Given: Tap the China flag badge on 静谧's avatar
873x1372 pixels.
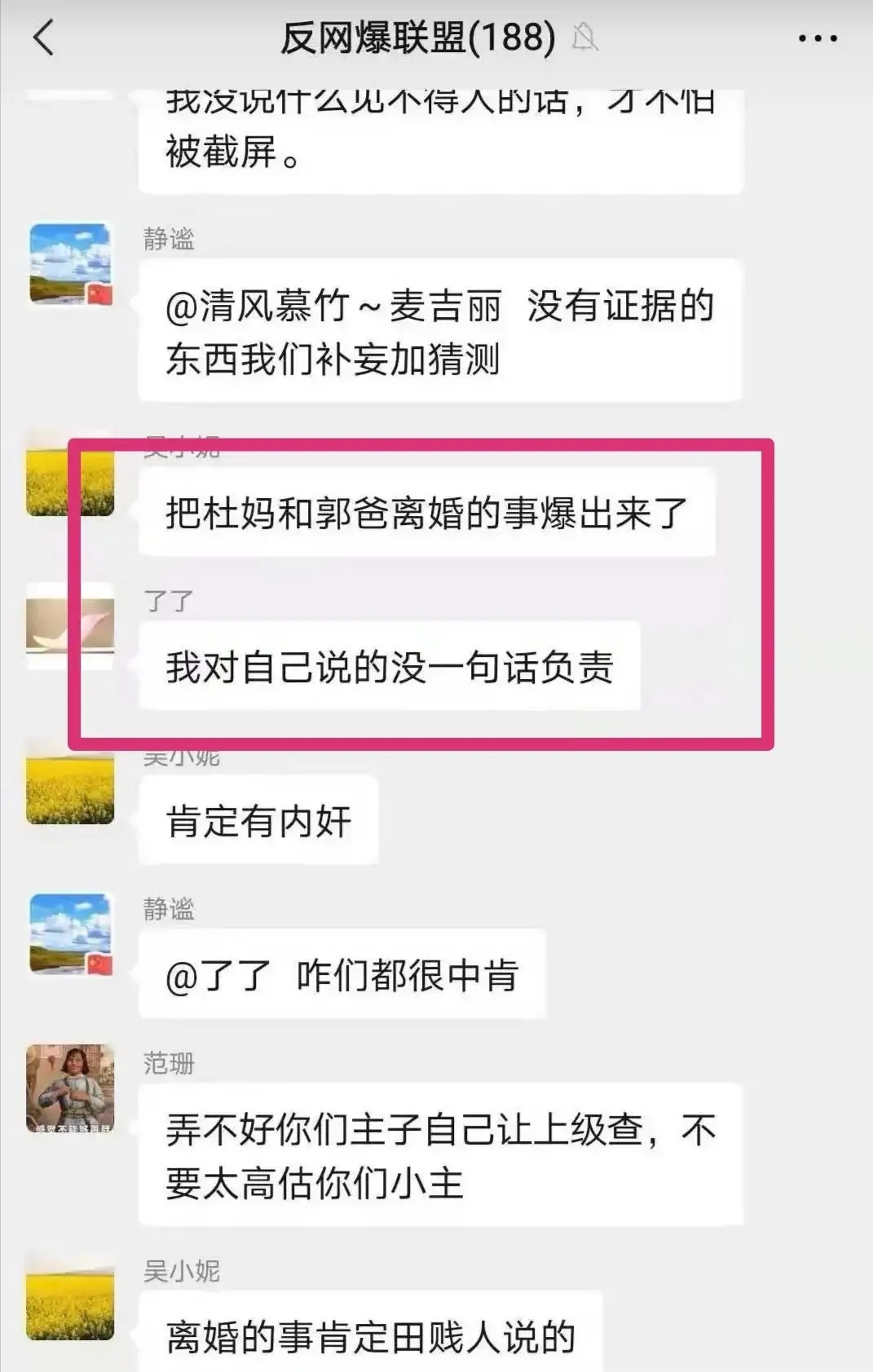Looking at the screenshot, I should [x=99, y=292].
